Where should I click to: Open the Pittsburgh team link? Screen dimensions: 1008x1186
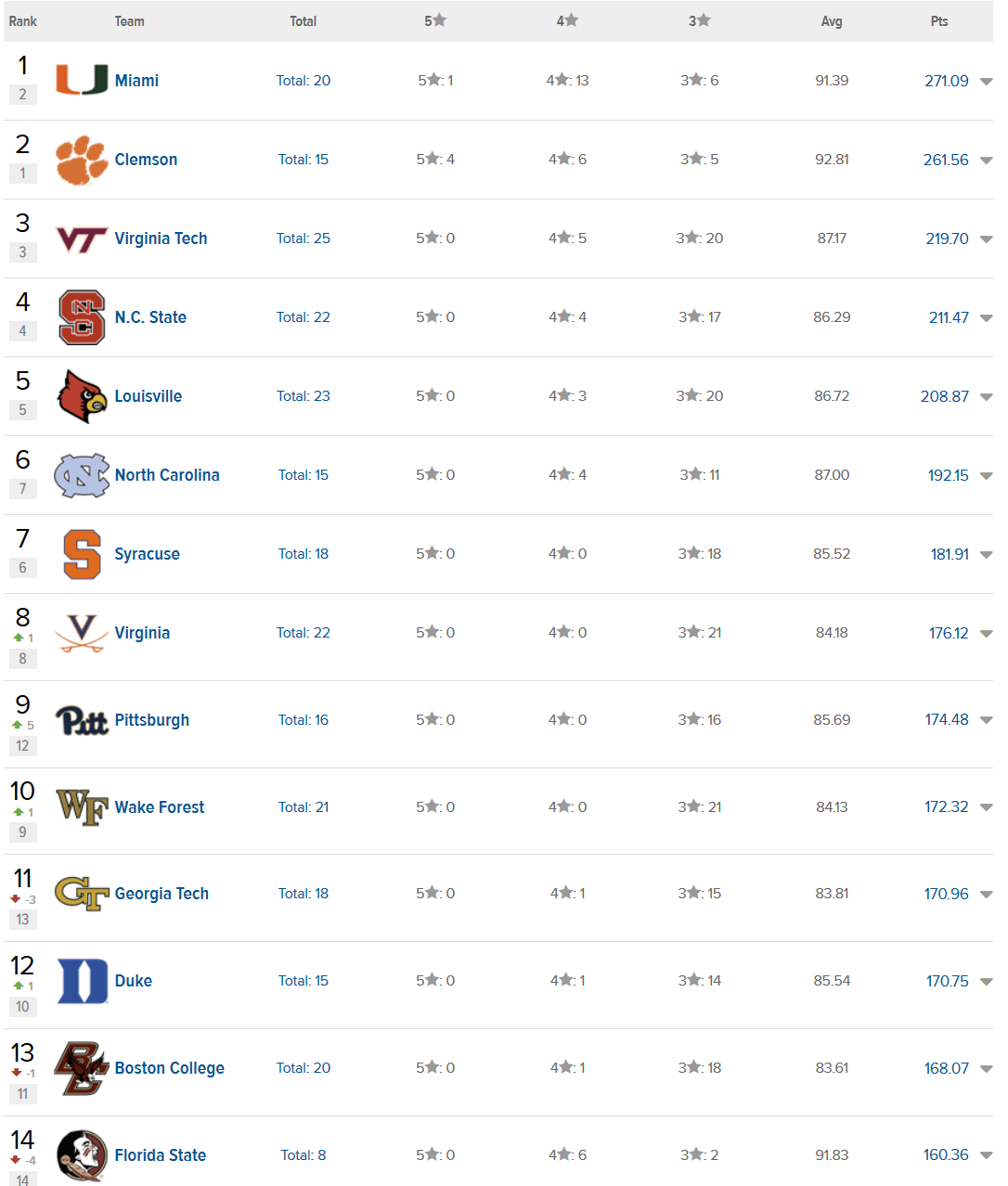coord(151,720)
